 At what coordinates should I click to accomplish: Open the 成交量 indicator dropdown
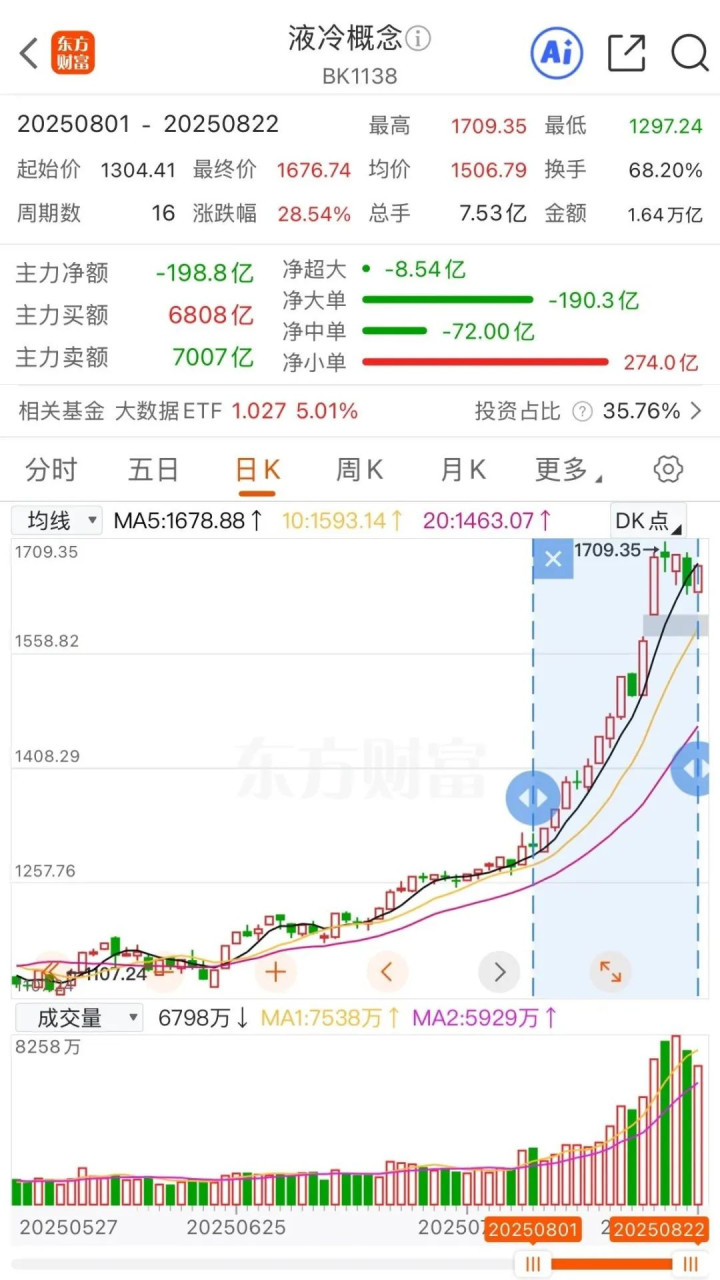(77, 1018)
